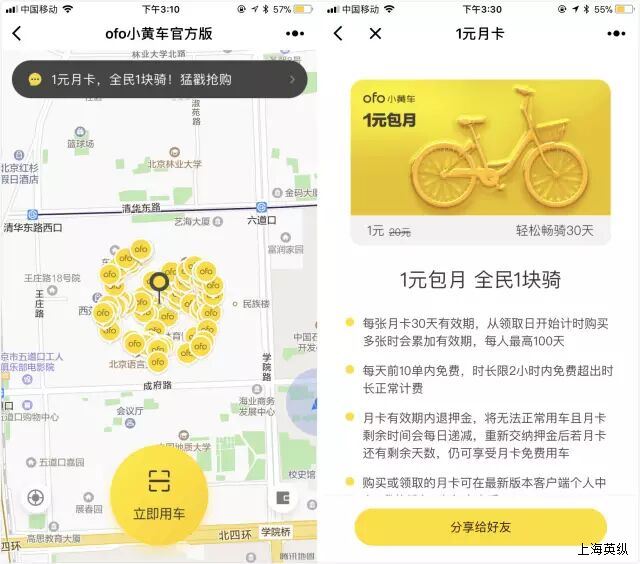Open overflow menu on ofo小黄车官方版 screen

tap(295, 33)
